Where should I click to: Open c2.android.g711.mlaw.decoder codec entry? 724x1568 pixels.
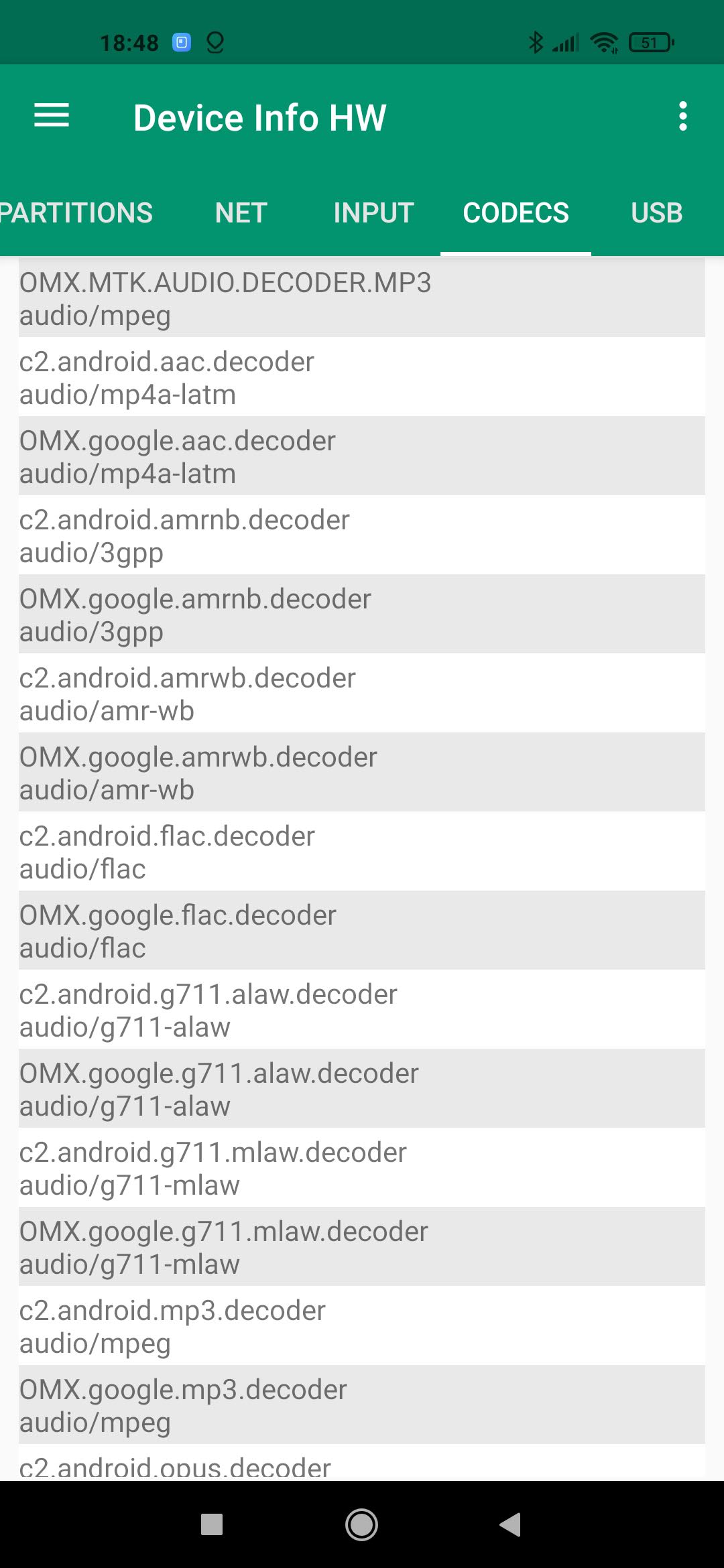362,1168
